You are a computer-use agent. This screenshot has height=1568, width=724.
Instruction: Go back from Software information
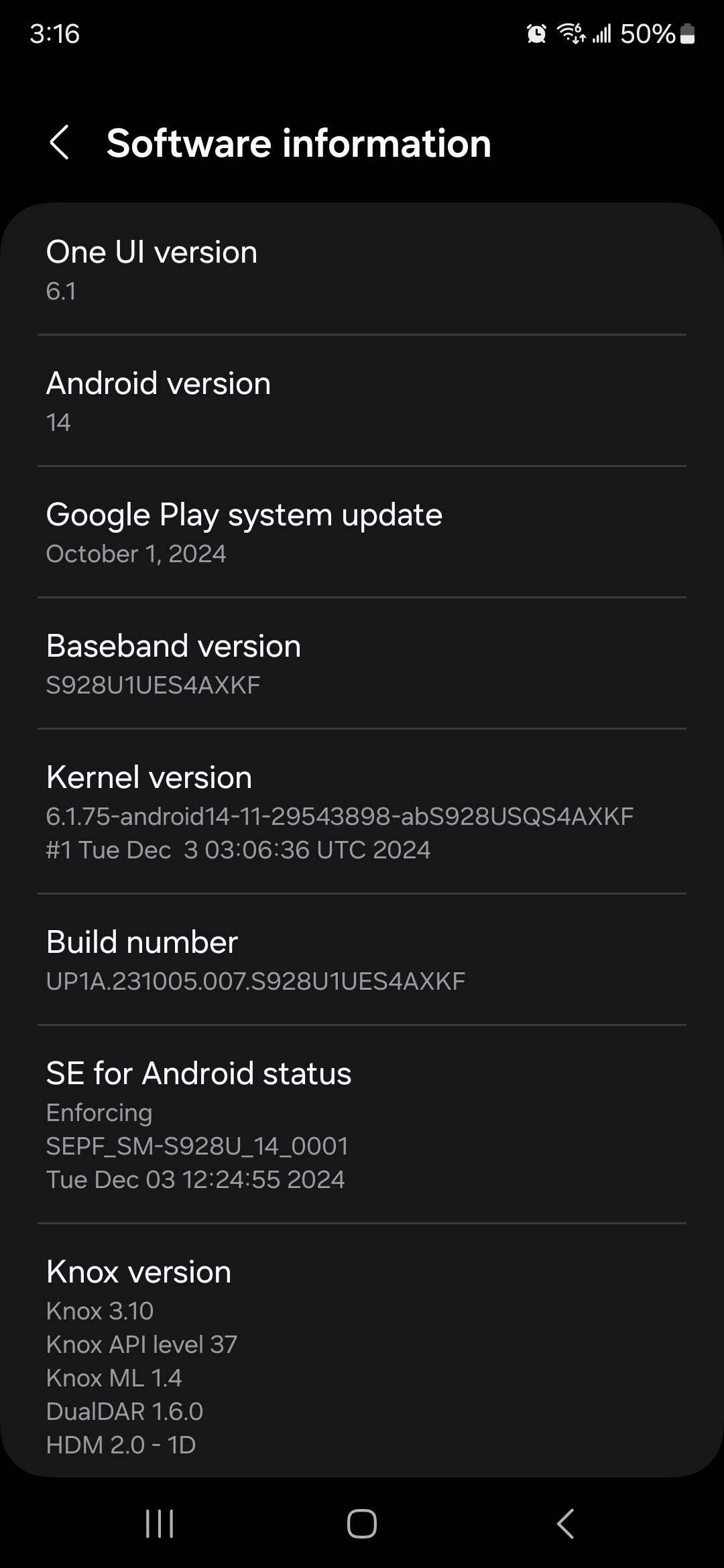click(x=60, y=143)
